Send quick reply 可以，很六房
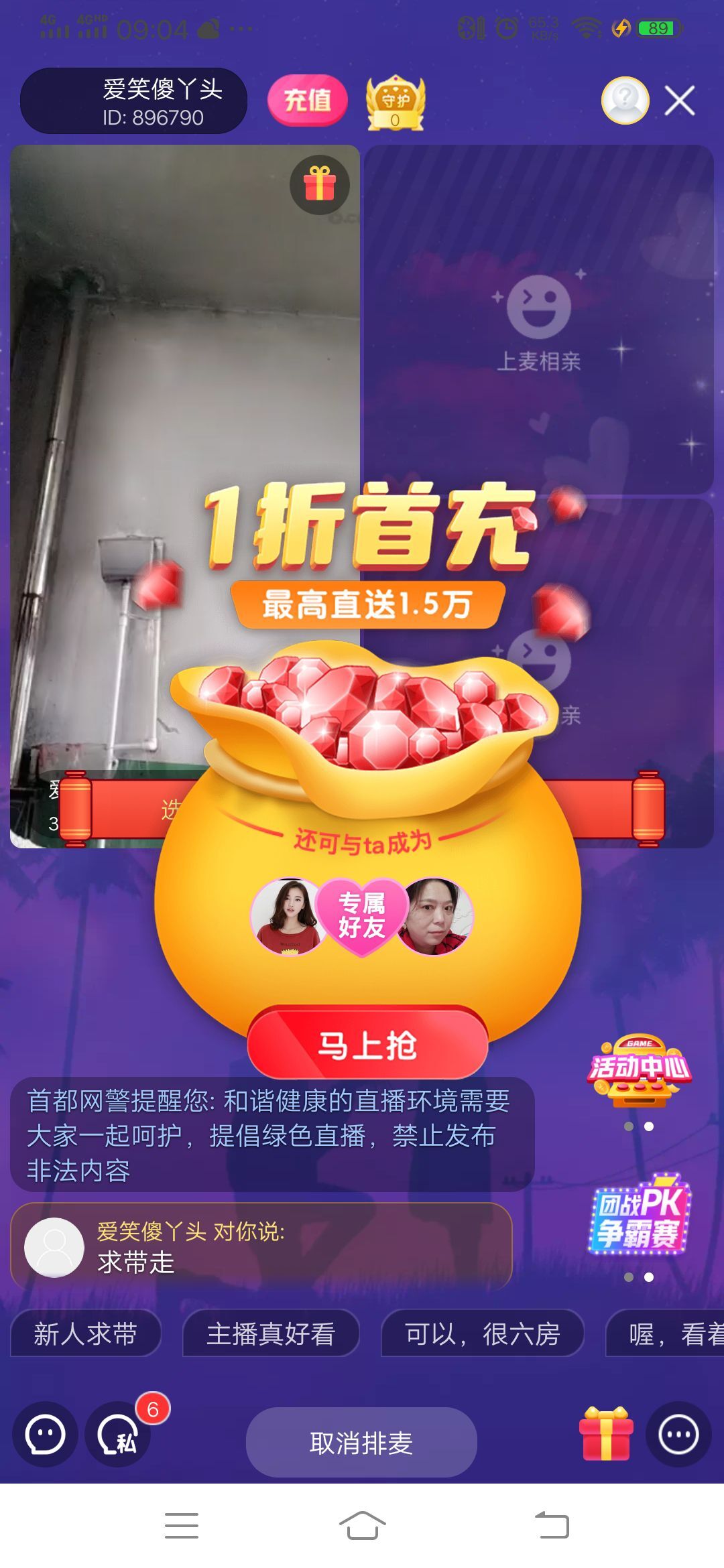Viewport: 724px width, 1568px height. [x=482, y=1333]
